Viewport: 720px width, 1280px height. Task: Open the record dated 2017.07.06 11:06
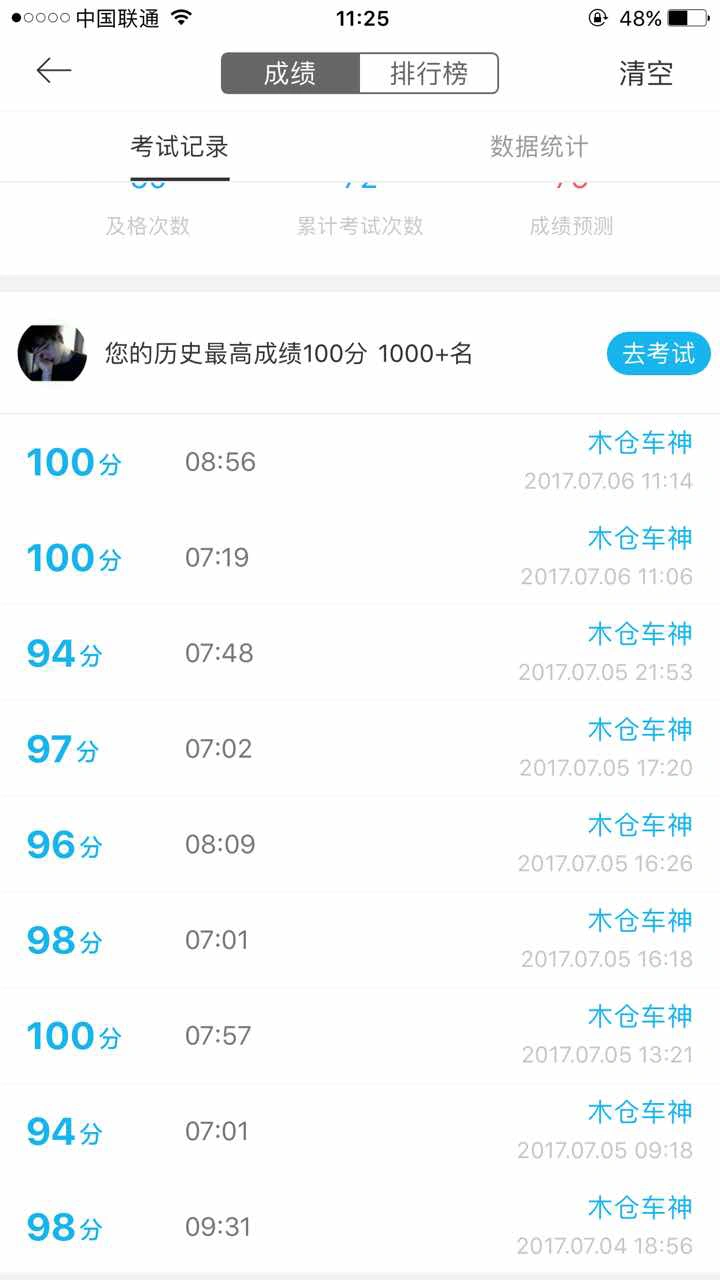pyautogui.click(x=360, y=557)
